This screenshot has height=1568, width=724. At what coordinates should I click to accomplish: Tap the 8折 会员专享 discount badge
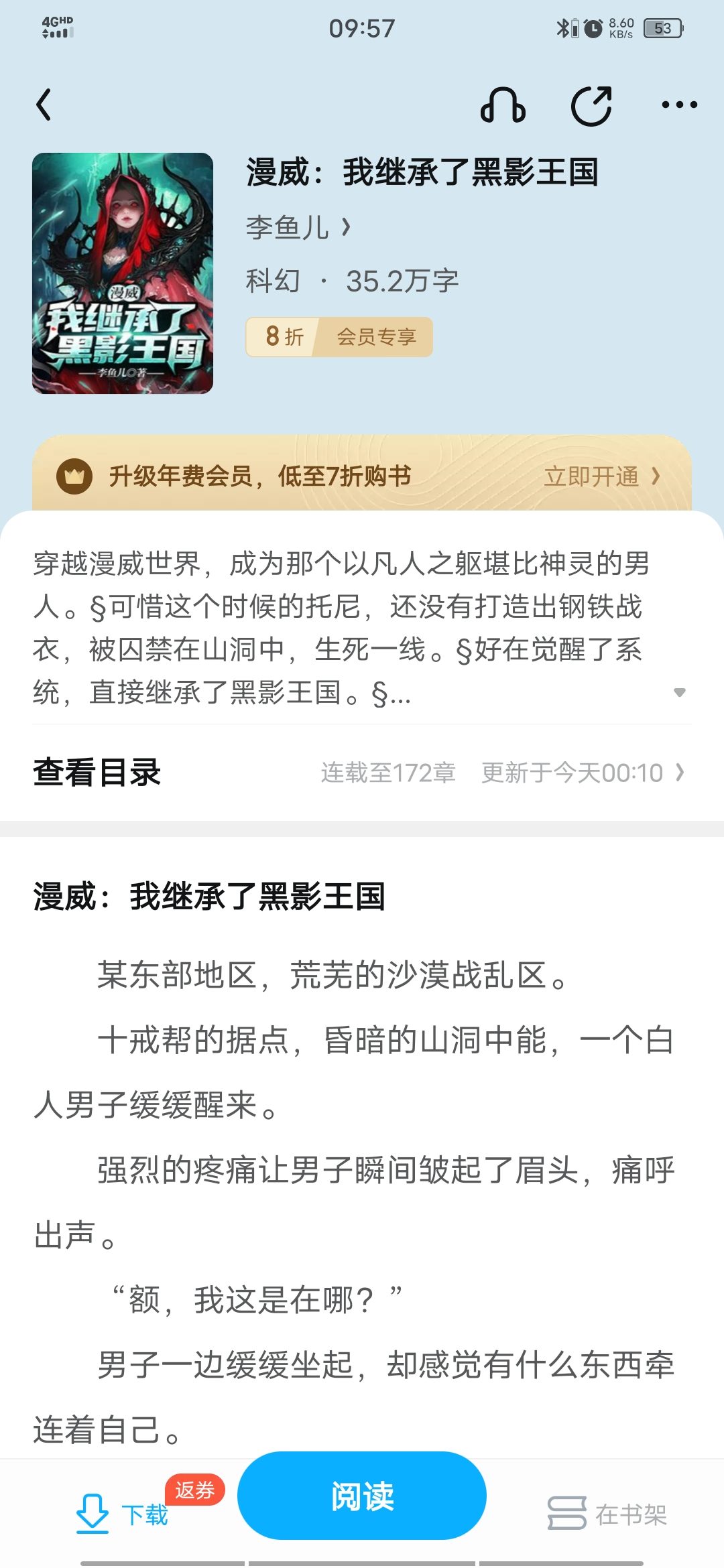(x=339, y=336)
